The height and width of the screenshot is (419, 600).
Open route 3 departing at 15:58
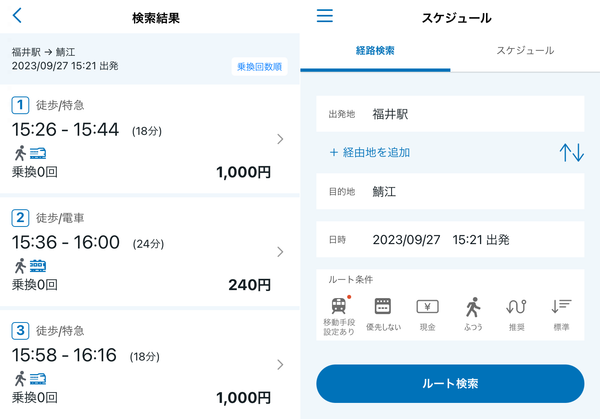point(150,364)
